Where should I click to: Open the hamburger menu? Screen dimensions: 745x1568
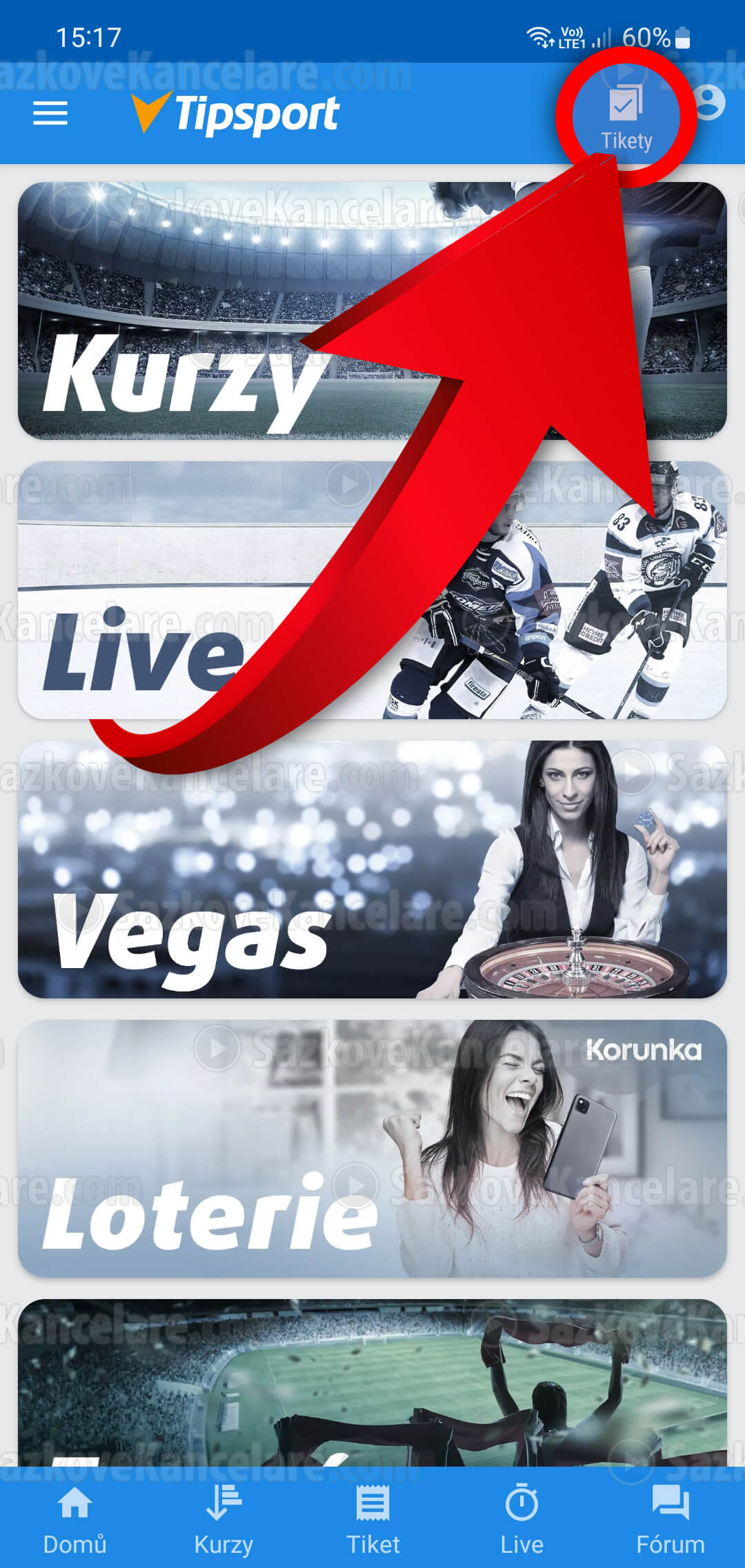(50, 113)
